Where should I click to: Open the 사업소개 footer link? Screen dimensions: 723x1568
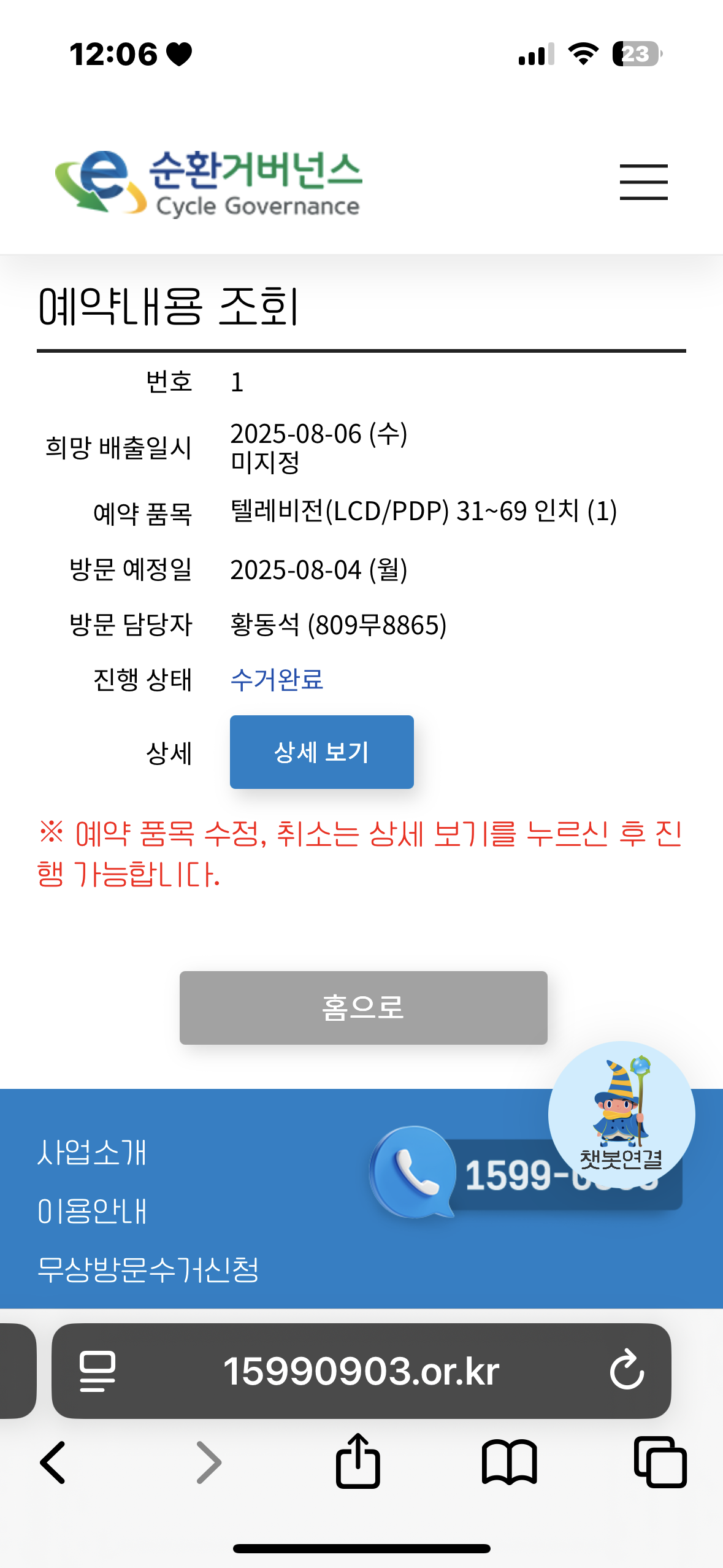(x=92, y=1152)
